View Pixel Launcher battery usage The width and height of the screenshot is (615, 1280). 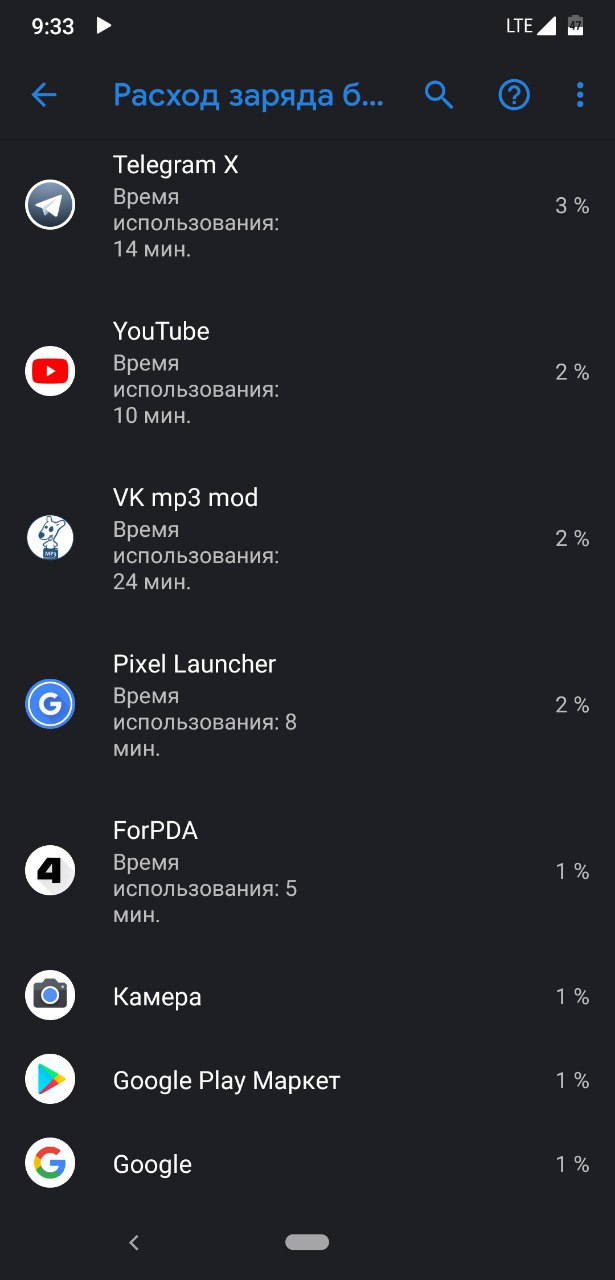[x=307, y=705]
